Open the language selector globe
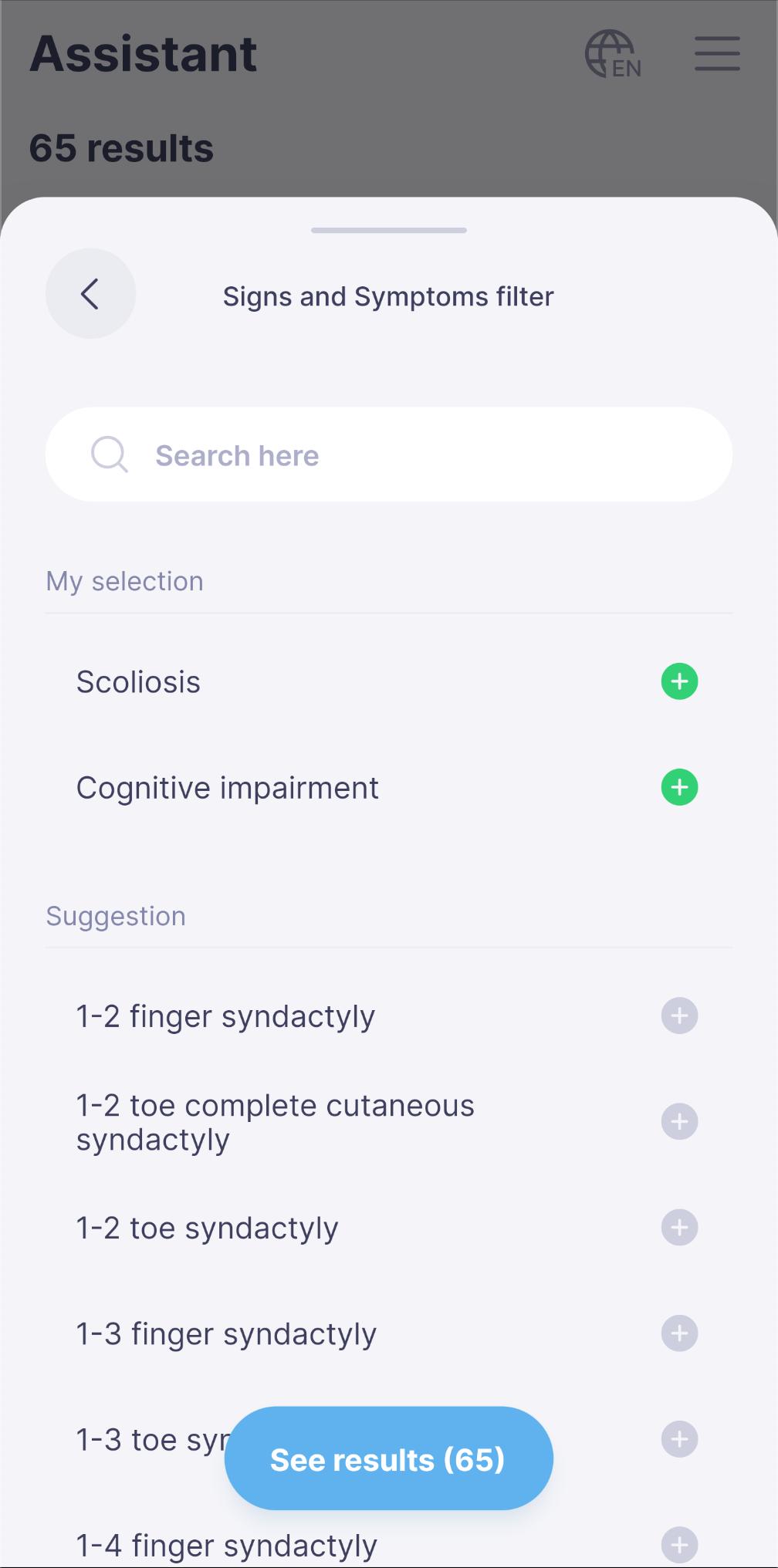This screenshot has width=778, height=1568. coord(613,54)
